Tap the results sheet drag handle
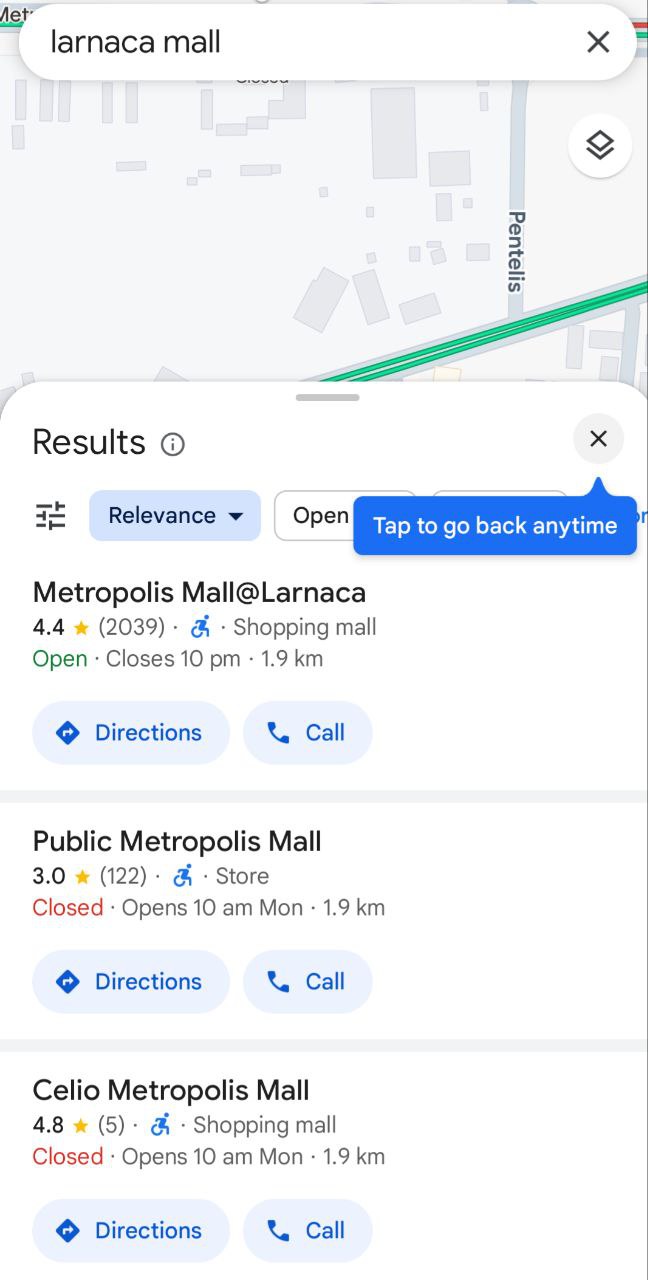Image resolution: width=648 pixels, height=1280 pixels. click(327, 398)
